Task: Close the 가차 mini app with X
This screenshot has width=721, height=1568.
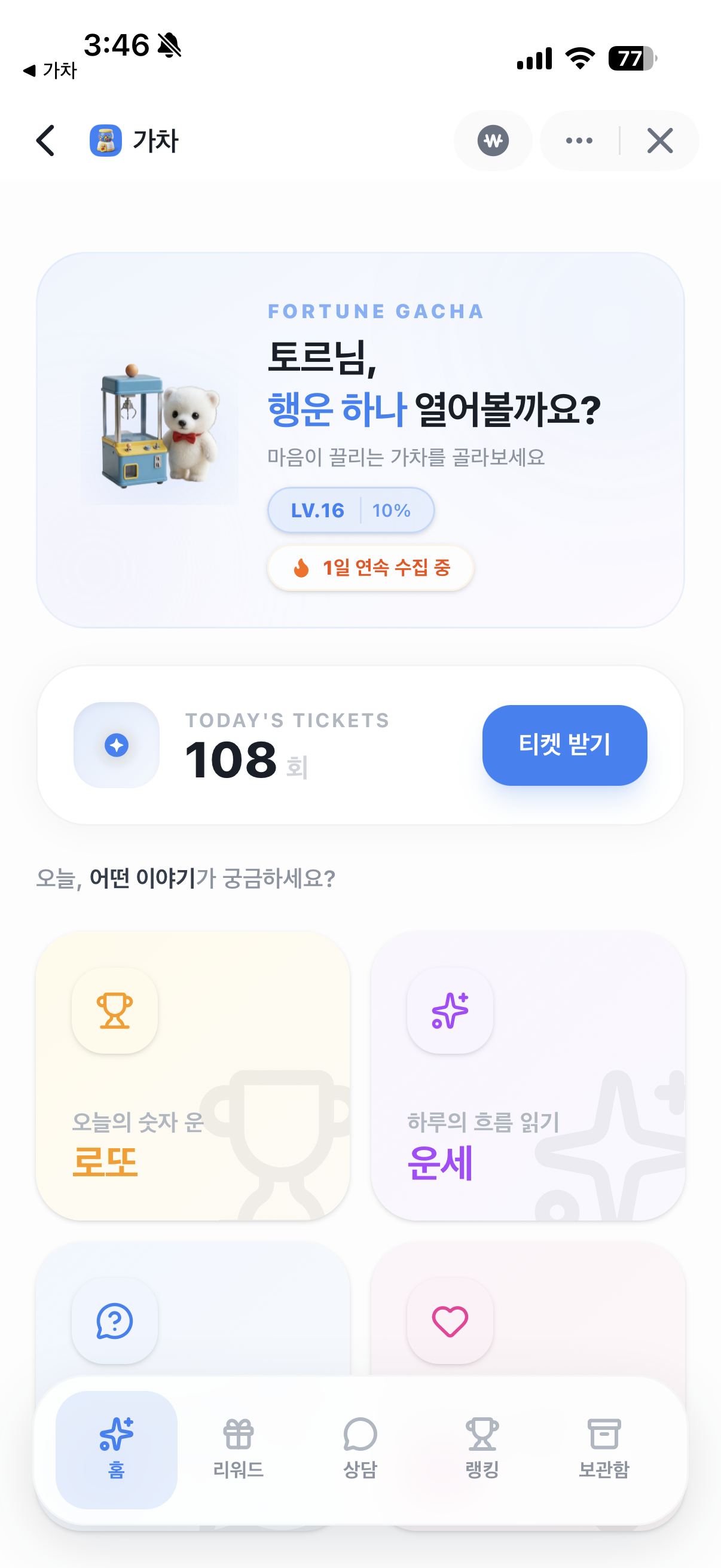Action: pyautogui.click(x=659, y=140)
